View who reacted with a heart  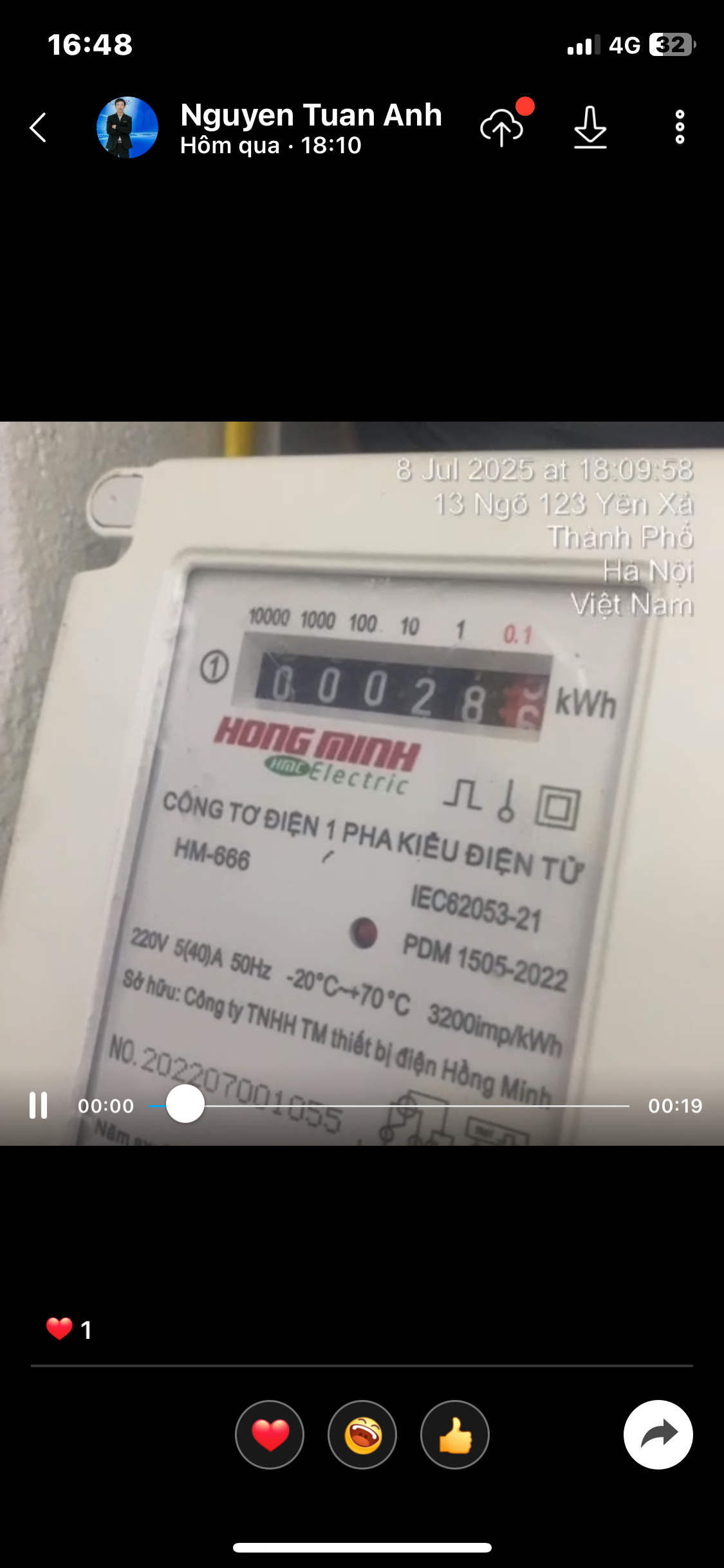(68, 1329)
